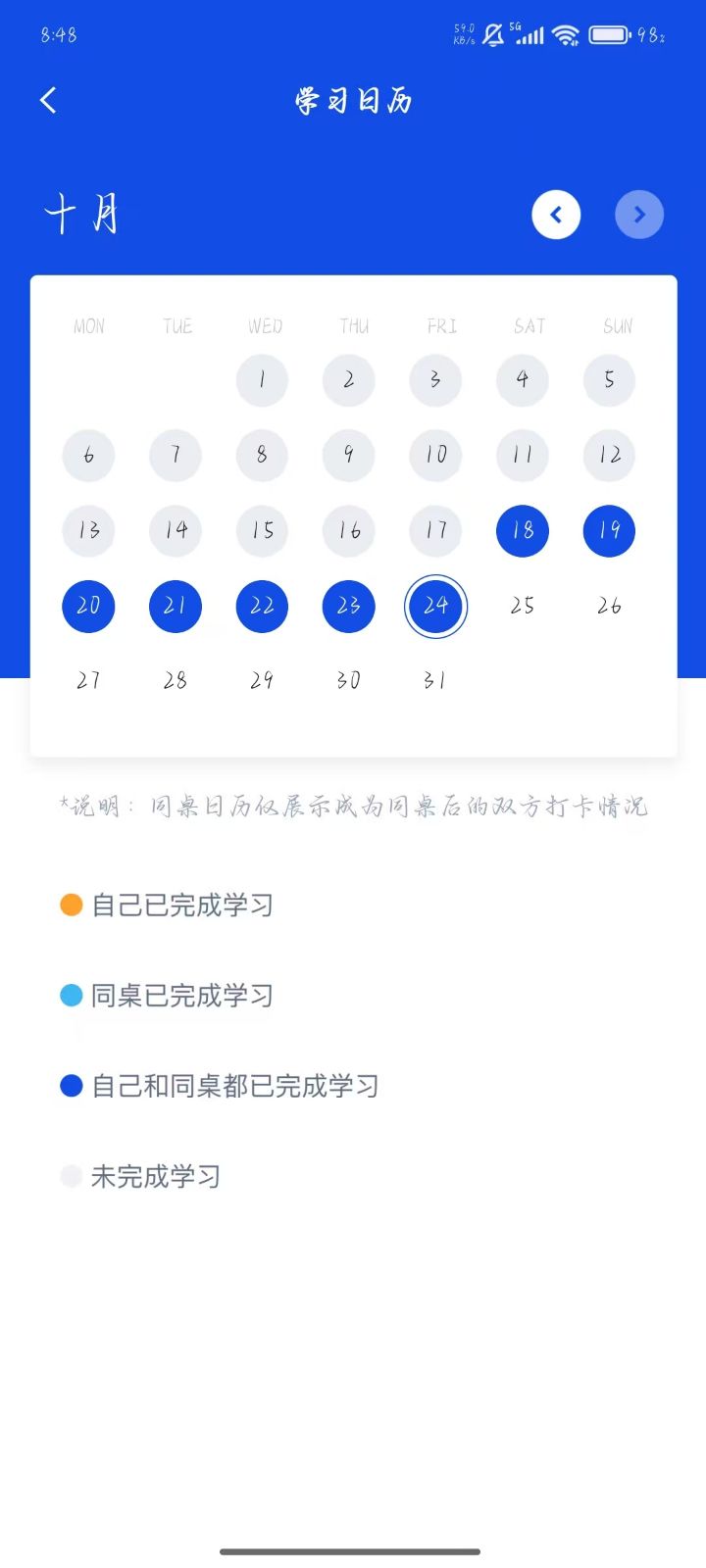Choose October 19 in the calendar

(609, 530)
